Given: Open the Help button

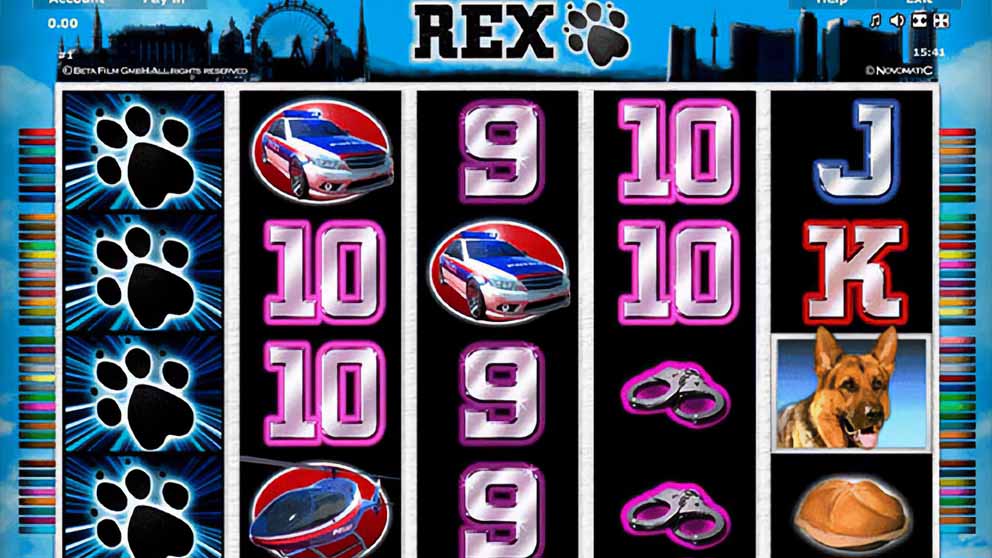Looking at the screenshot, I should [x=830, y=3].
